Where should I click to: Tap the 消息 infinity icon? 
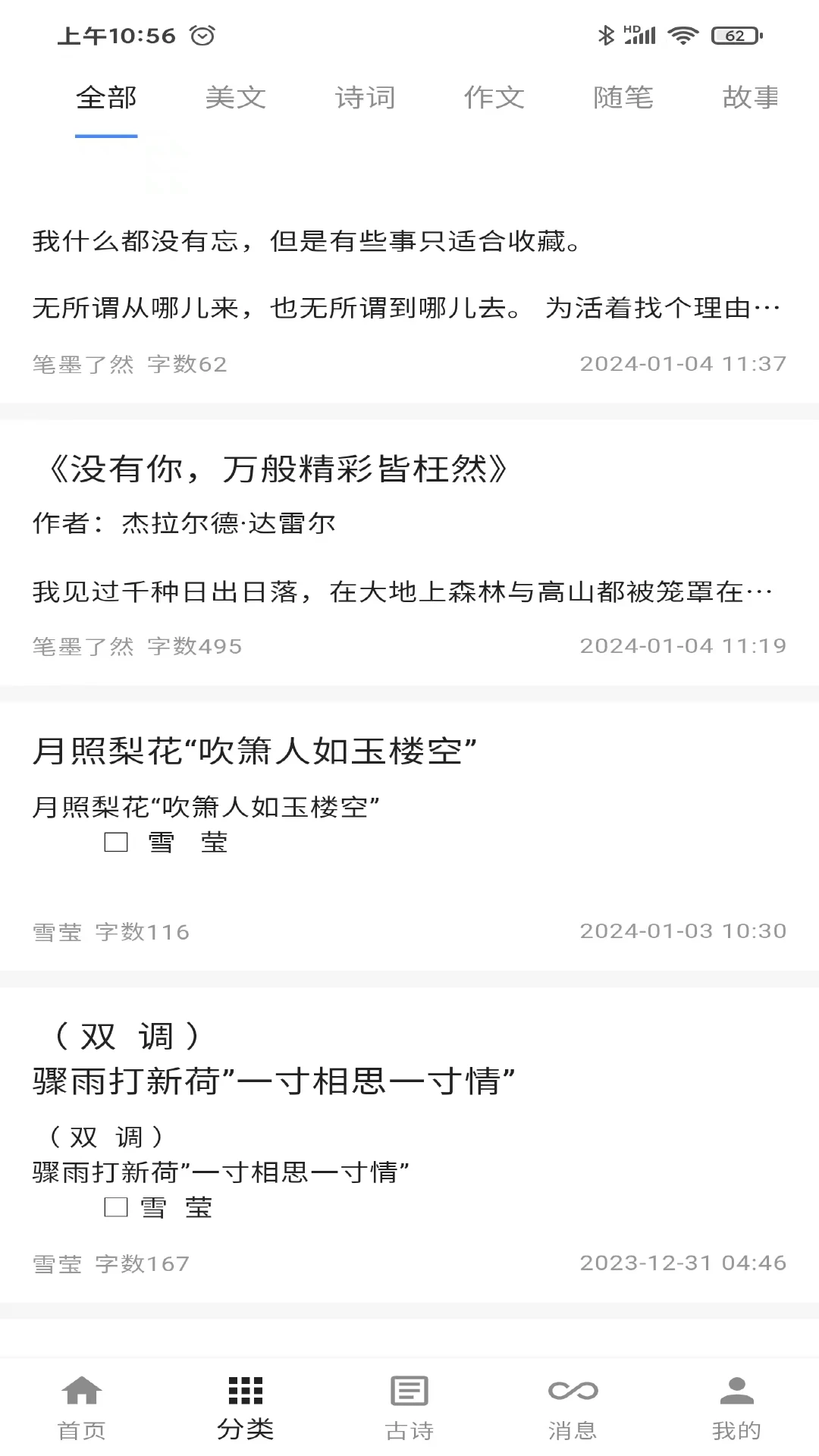click(x=573, y=1392)
